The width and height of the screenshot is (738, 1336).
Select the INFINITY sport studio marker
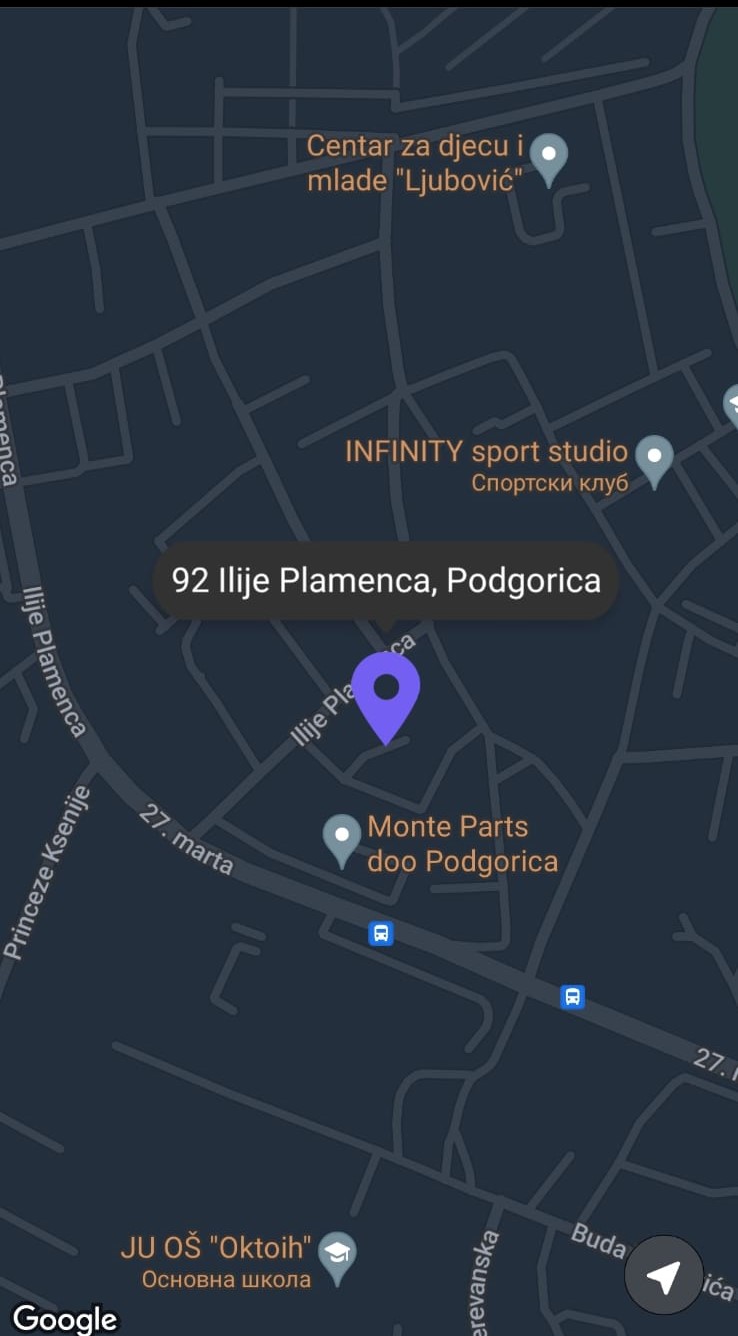point(654,461)
